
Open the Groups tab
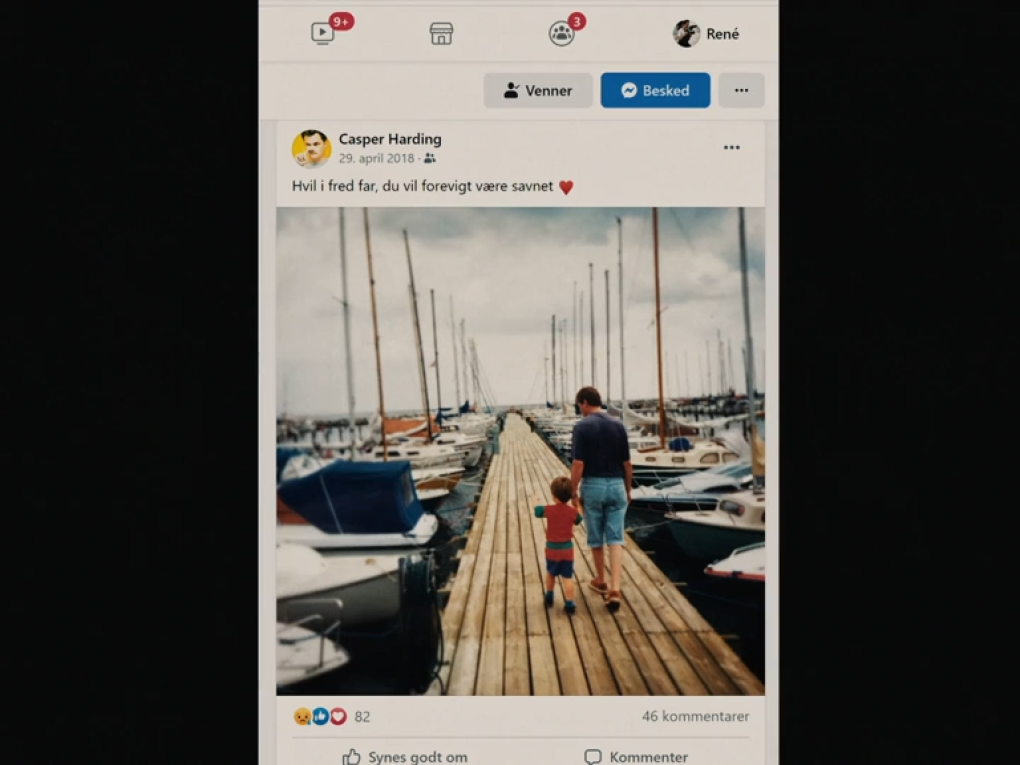point(561,33)
